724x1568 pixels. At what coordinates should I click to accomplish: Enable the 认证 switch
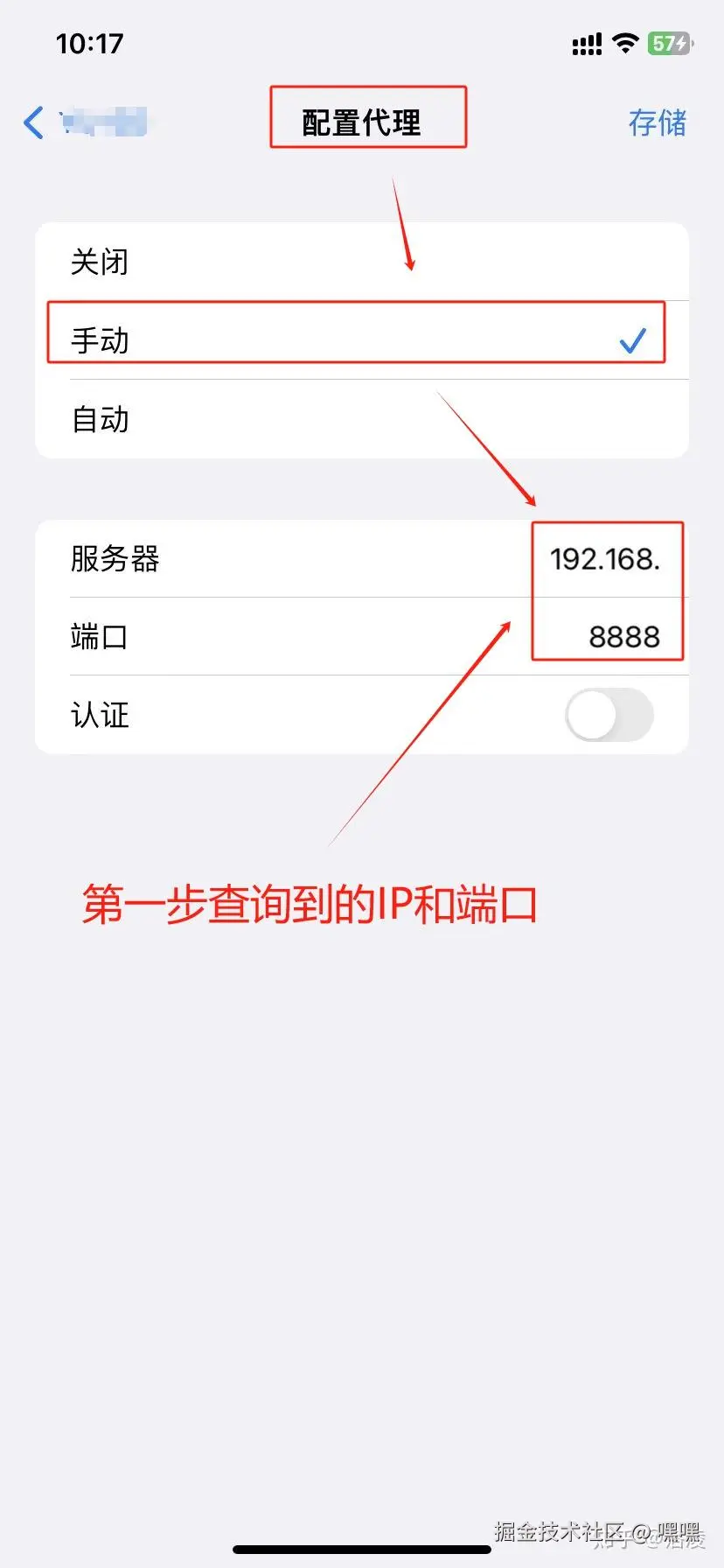pyautogui.click(x=609, y=715)
